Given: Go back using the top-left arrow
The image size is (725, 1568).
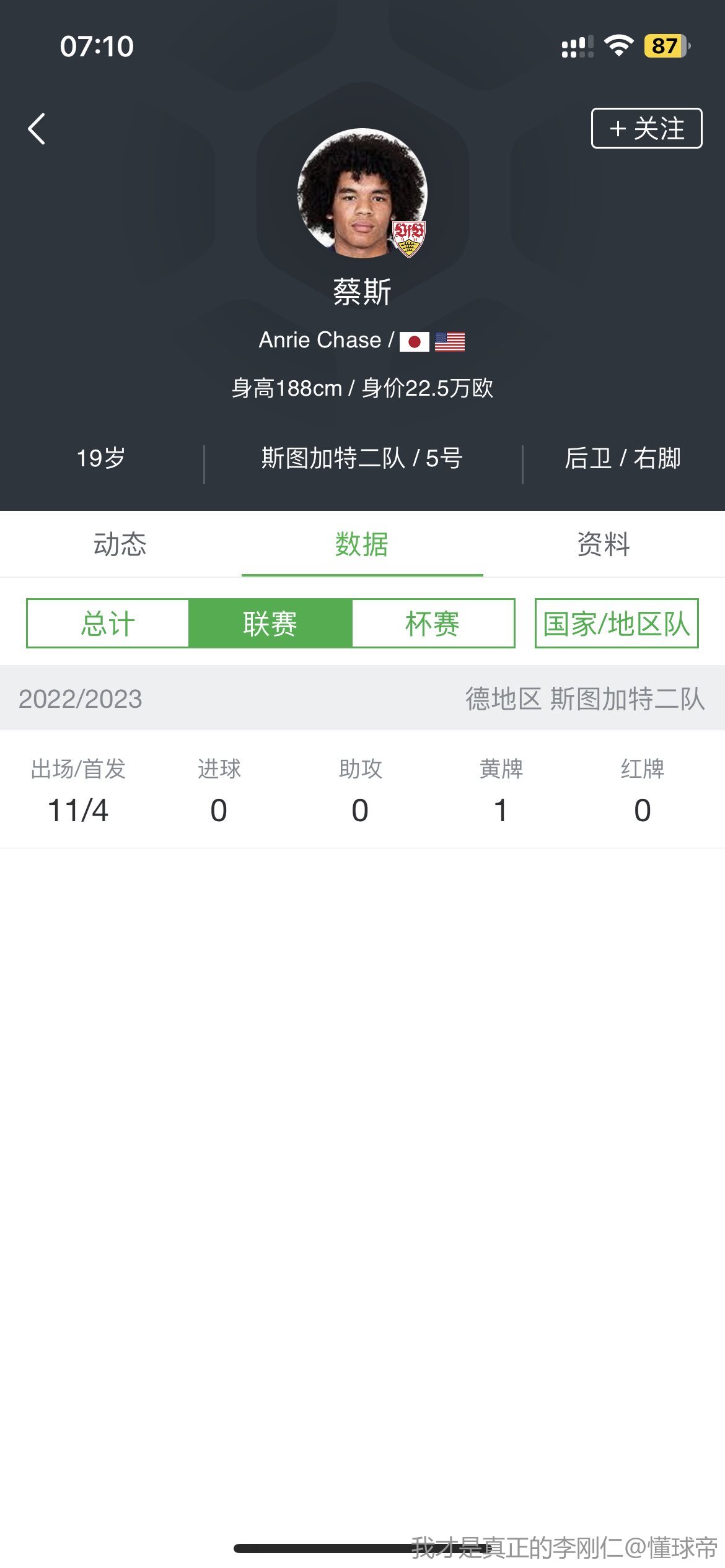Looking at the screenshot, I should (x=37, y=129).
